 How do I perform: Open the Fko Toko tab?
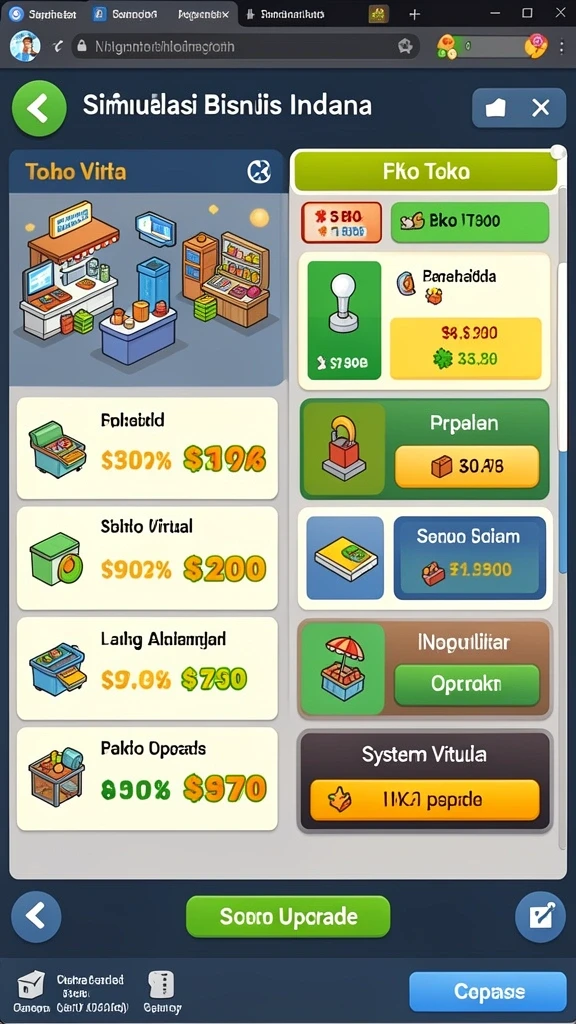[425, 171]
